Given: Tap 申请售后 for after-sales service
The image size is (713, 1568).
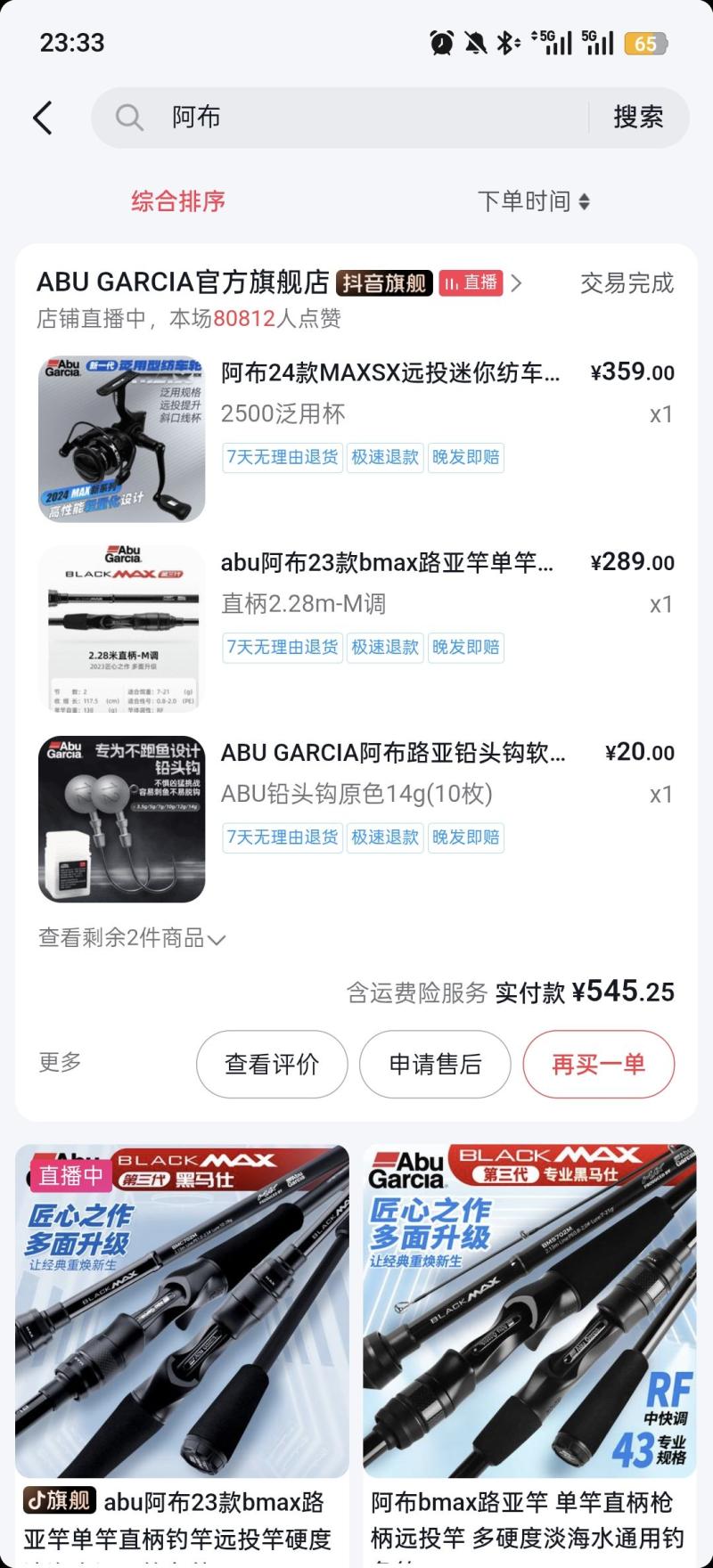Looking at the screenshot, I should tap(435, 1065).
